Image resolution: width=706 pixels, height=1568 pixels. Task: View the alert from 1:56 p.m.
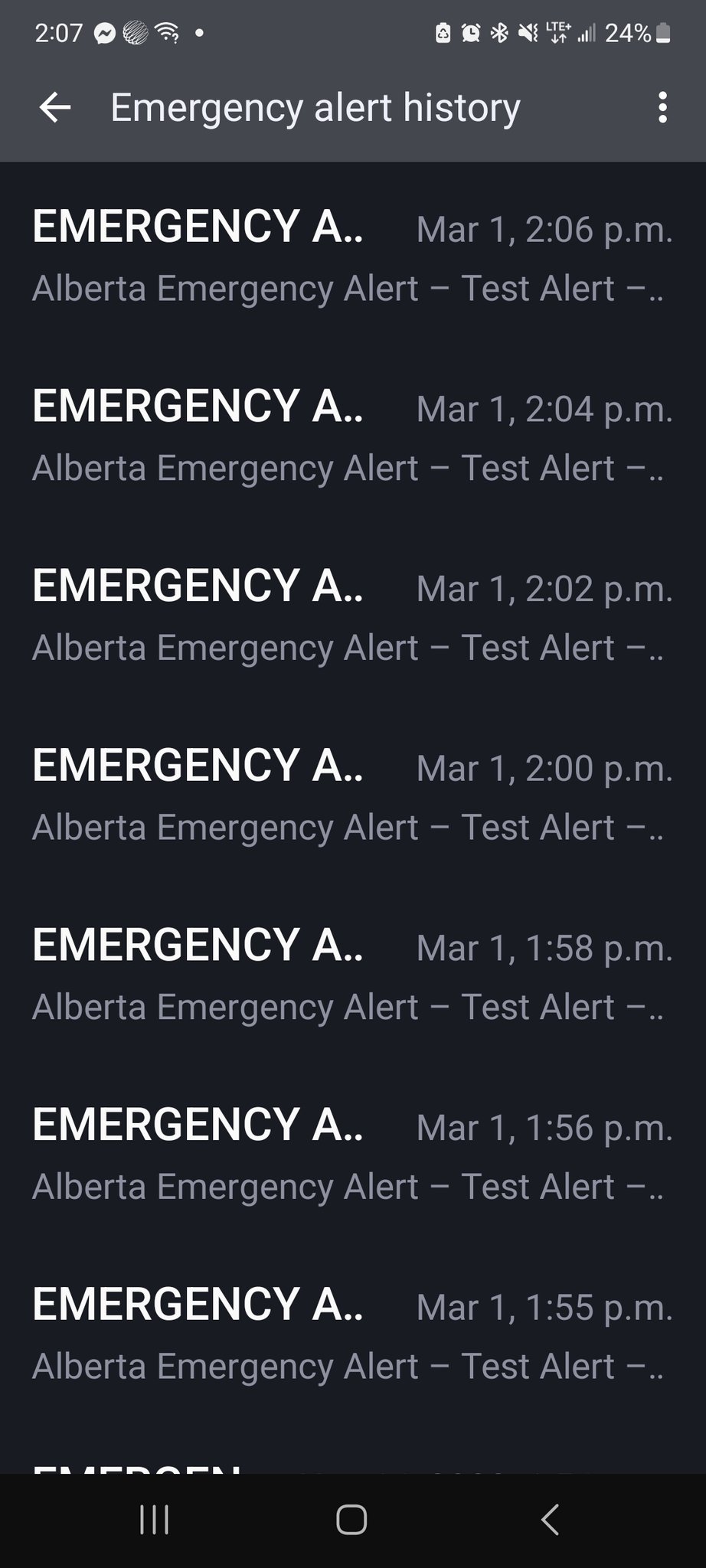[353, 1155]
